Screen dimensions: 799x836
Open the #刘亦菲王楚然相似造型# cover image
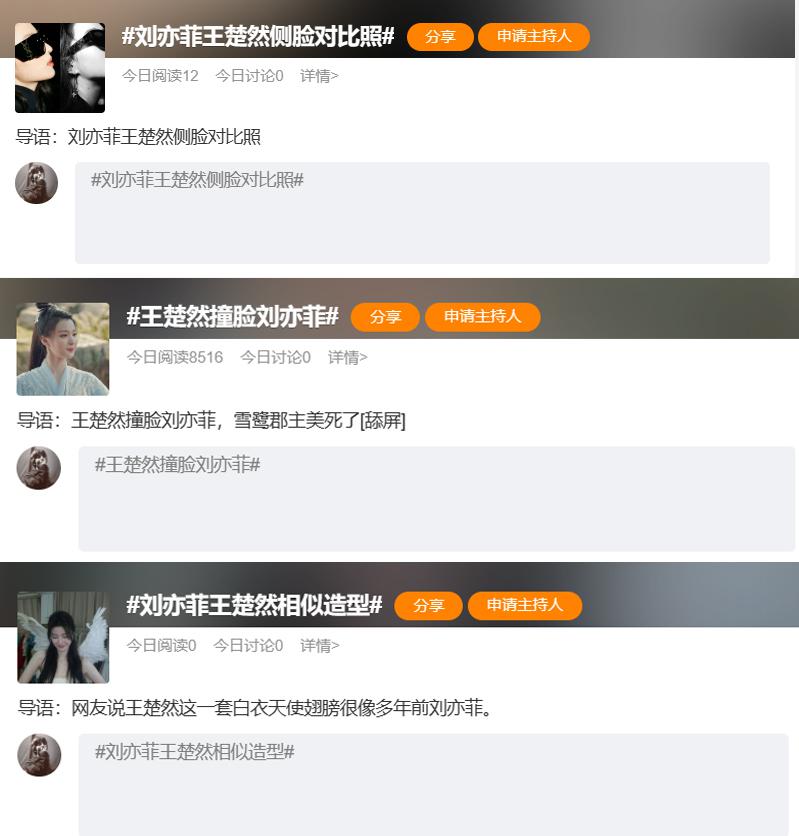[63, 637]
